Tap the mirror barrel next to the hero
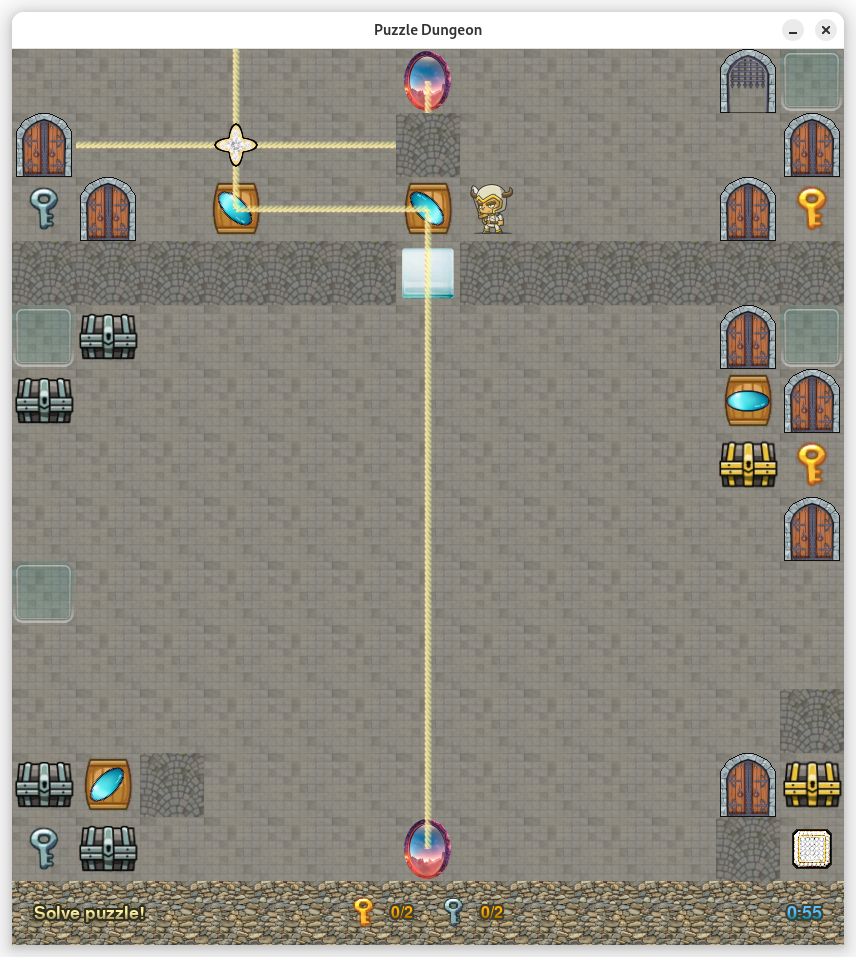The image size is (856, 957). tap(428, 209)
